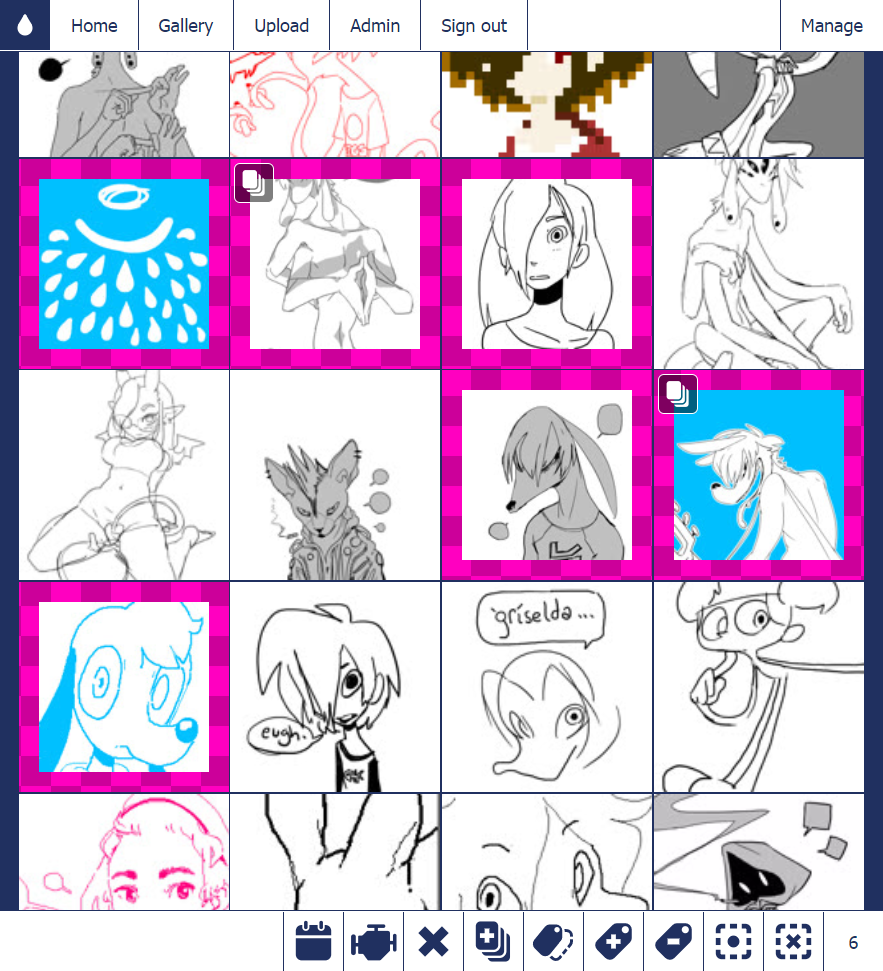Deselect the blue raindrop face thumbnail
The height and width of the screenshot is (971, 883).
click(124, 264)
